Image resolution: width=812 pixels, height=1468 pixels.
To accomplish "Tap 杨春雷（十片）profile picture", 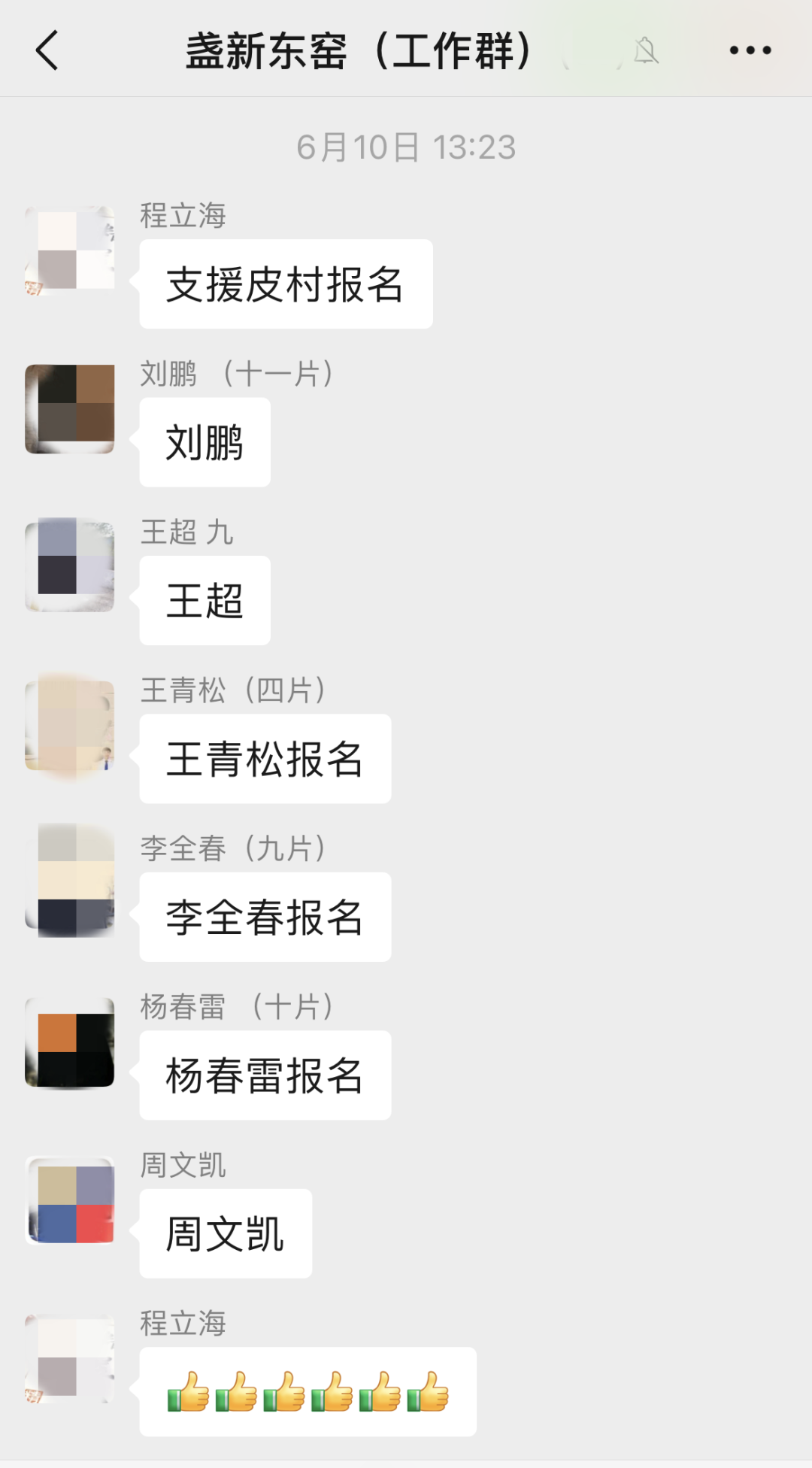I will click(70, 1042).
